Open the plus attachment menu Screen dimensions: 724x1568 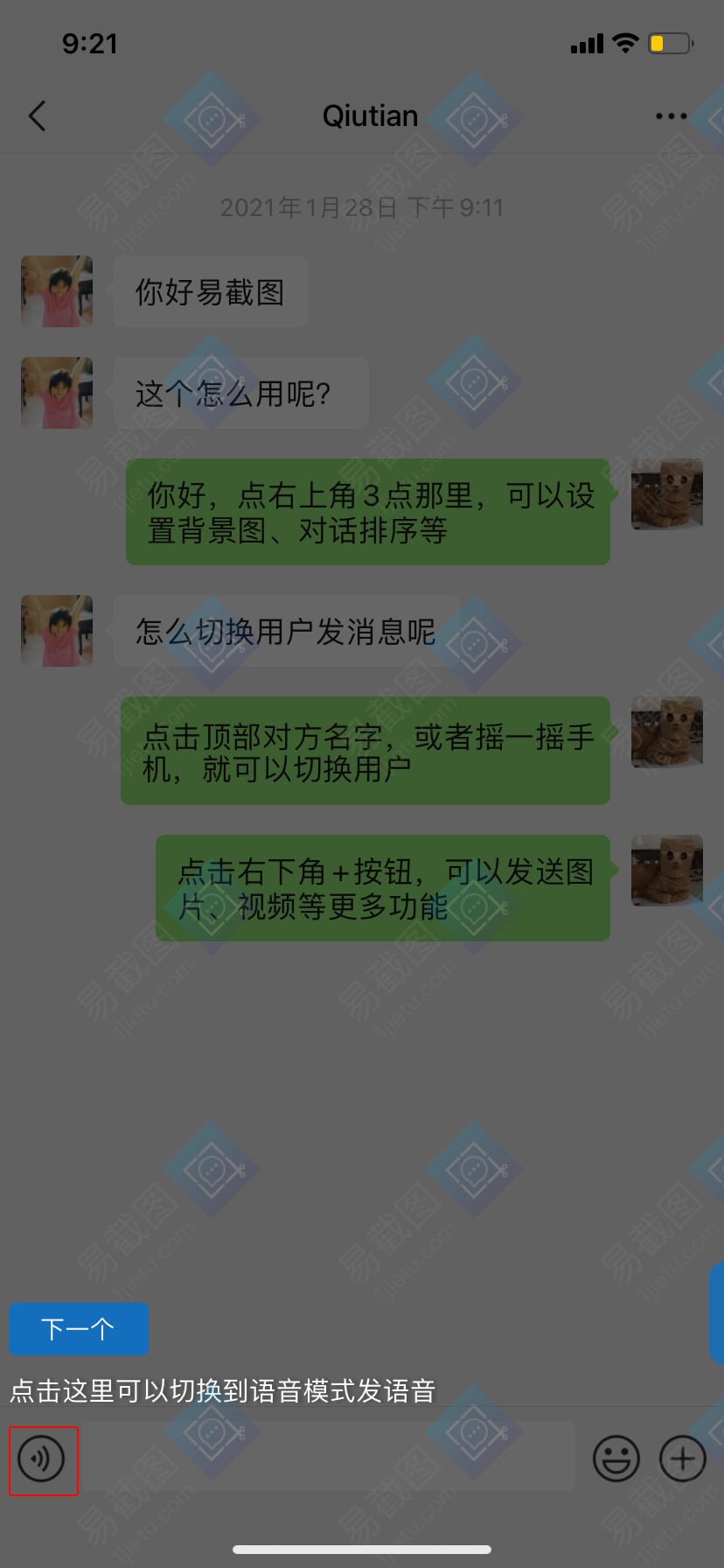pyautogui.click(x=682, y=1459)
